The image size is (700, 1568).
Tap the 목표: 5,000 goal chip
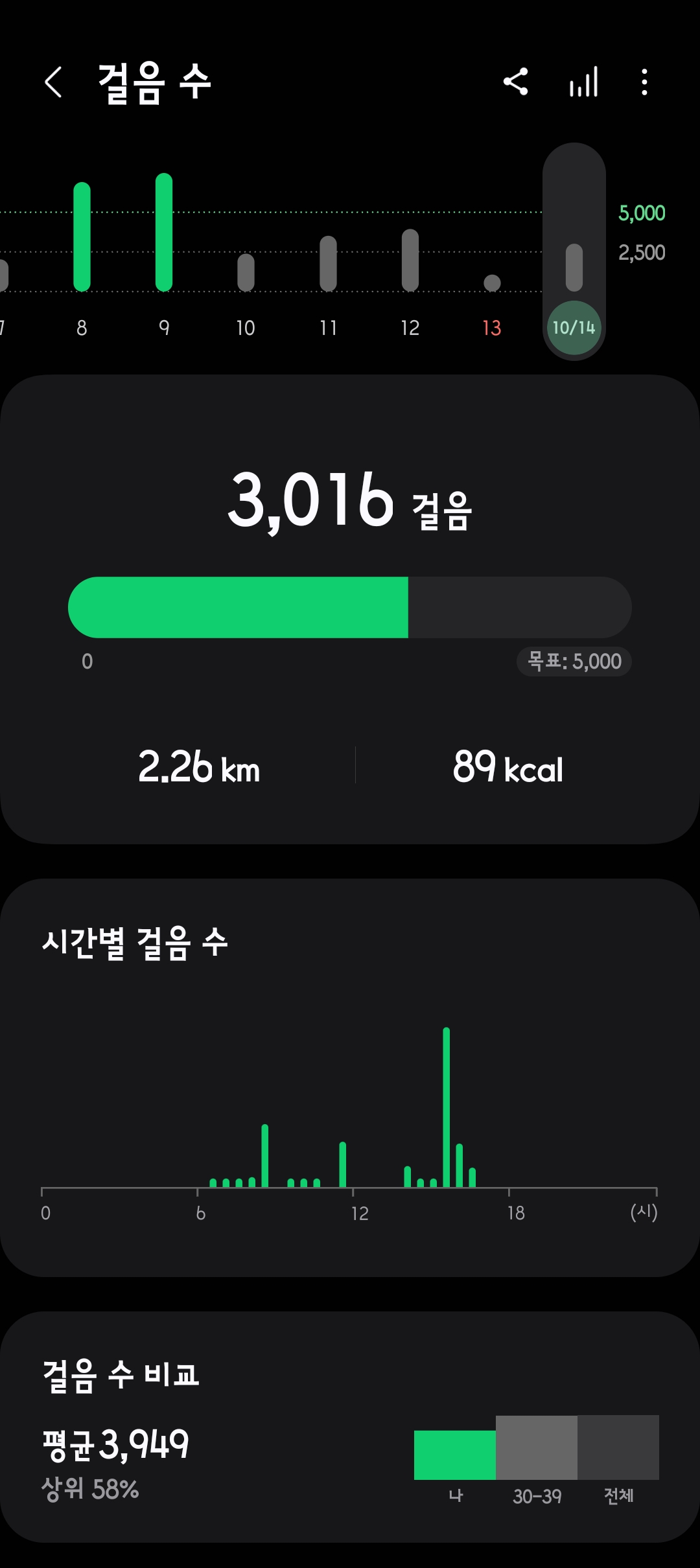[x=574, y=662]
